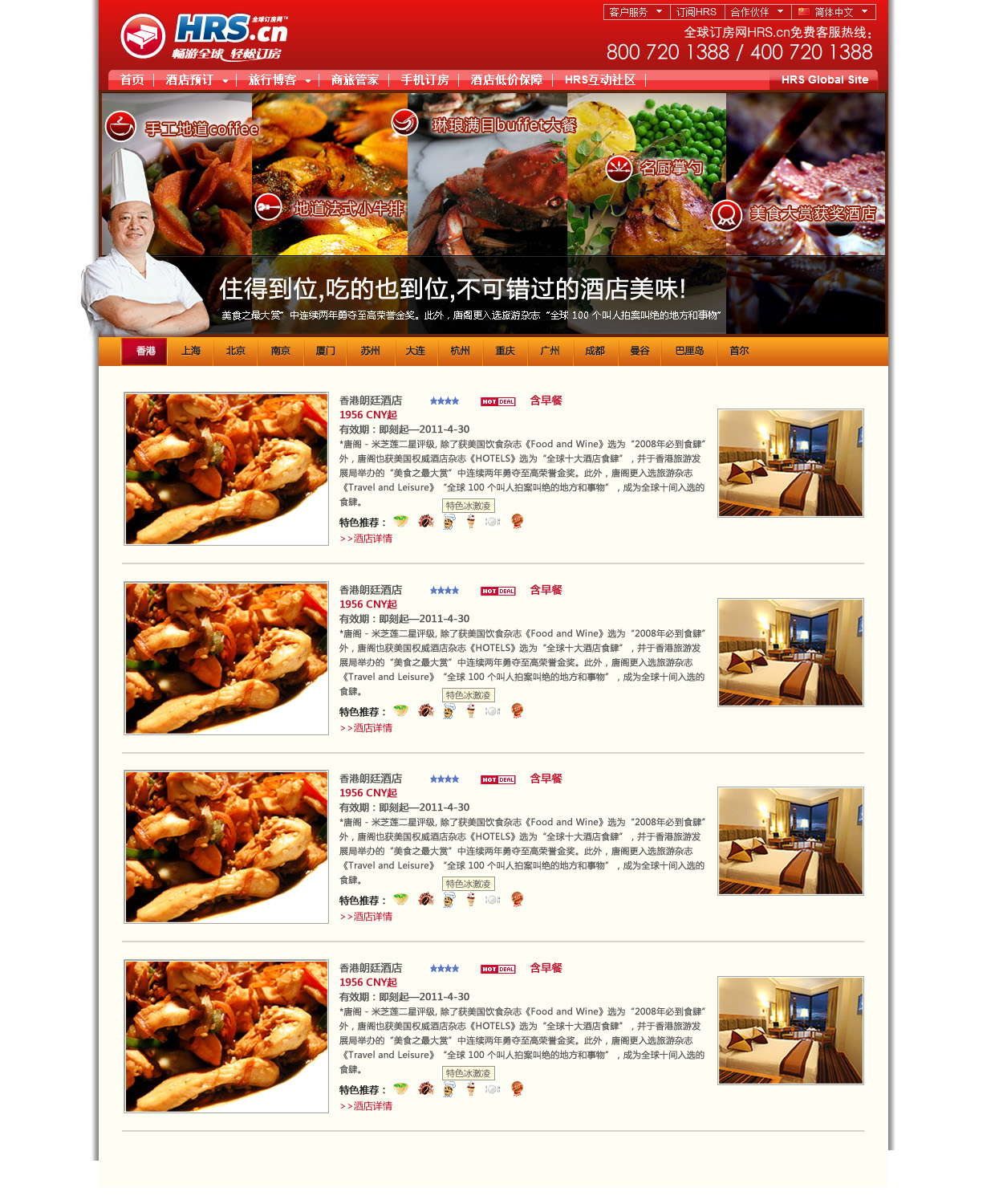Open 手机订房 in navigation bar
The image size is (1003, 1204).
424,80
